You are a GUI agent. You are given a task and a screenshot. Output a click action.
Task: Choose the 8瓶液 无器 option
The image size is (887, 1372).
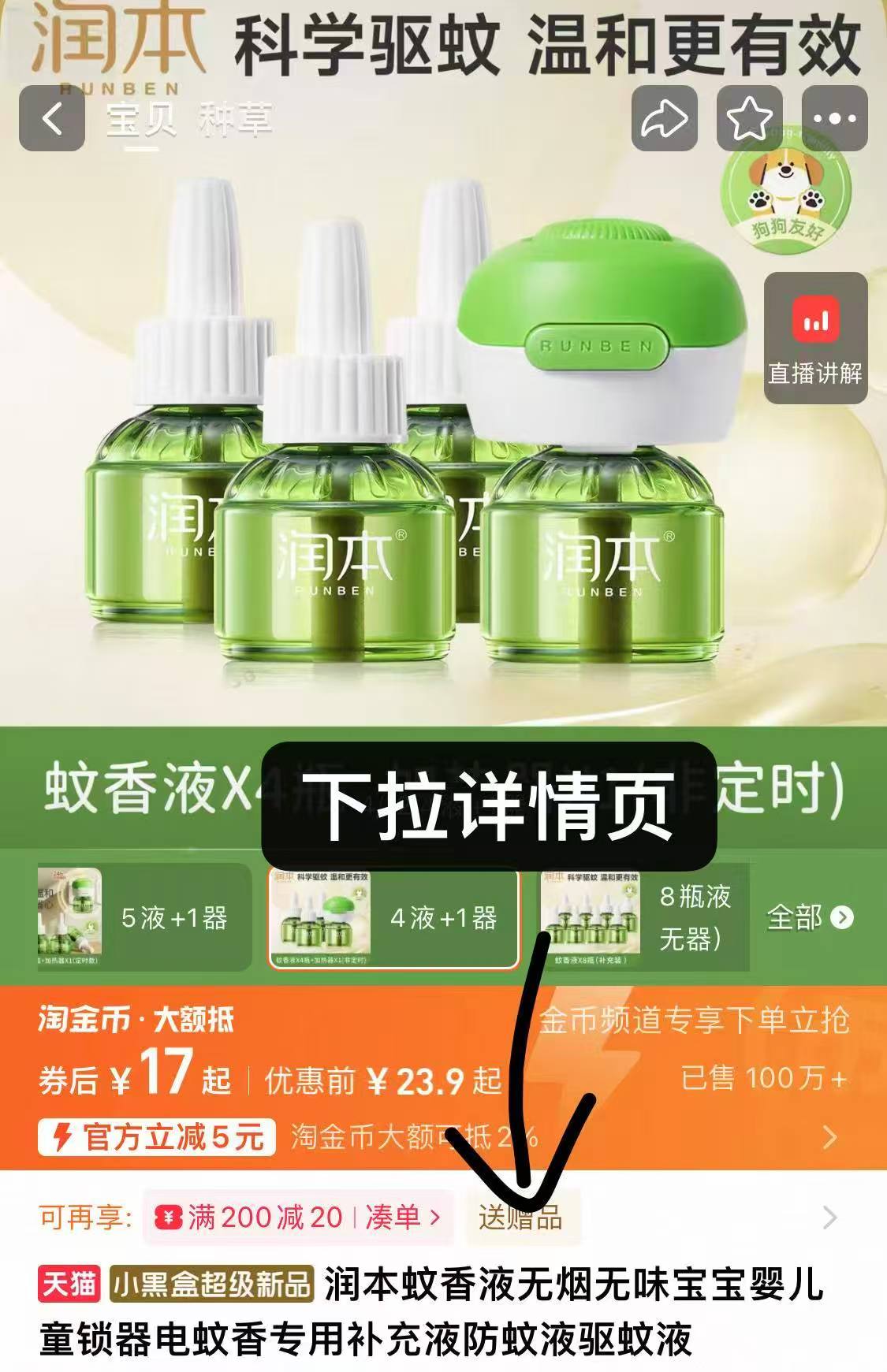pos(643,917)
